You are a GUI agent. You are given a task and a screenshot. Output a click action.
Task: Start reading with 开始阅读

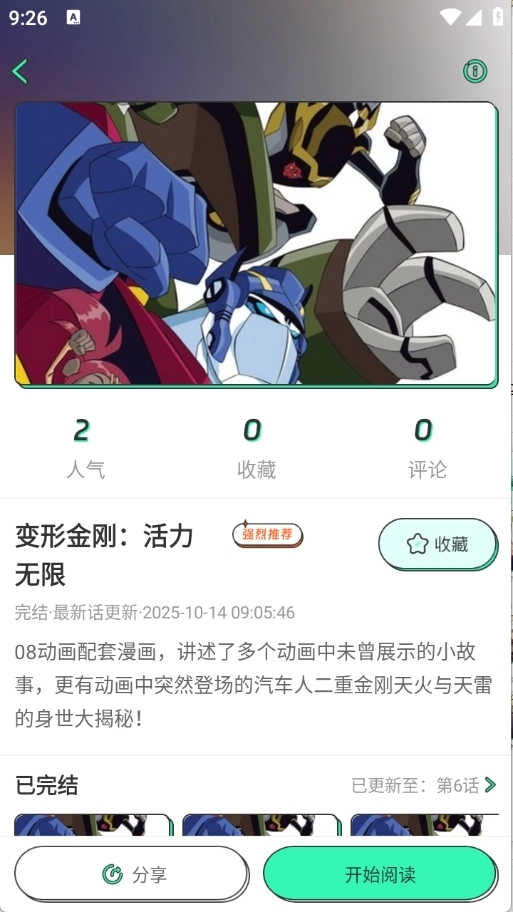(x=380, y=874)
